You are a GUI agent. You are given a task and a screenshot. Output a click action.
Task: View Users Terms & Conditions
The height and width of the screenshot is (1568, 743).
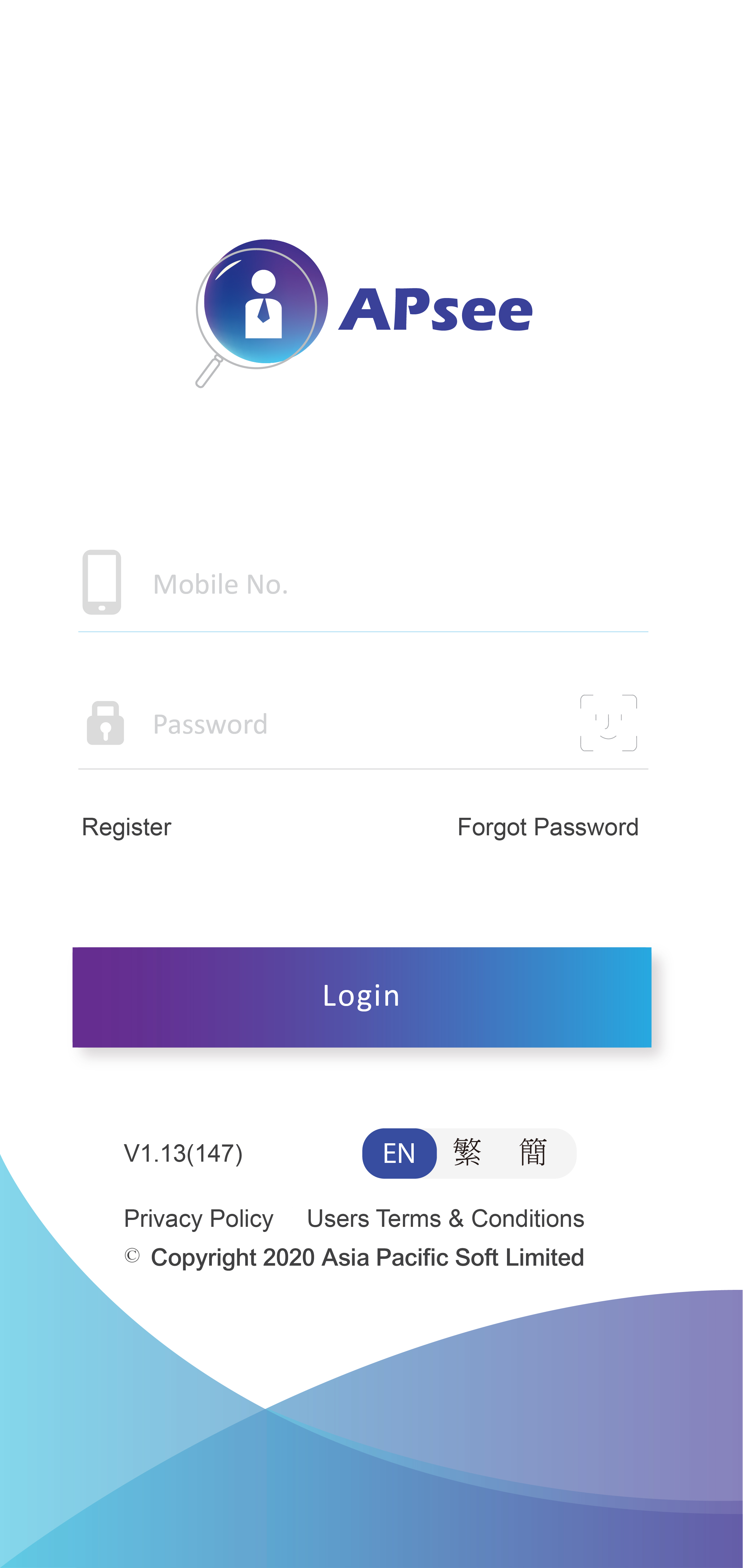coord(445,1219)
